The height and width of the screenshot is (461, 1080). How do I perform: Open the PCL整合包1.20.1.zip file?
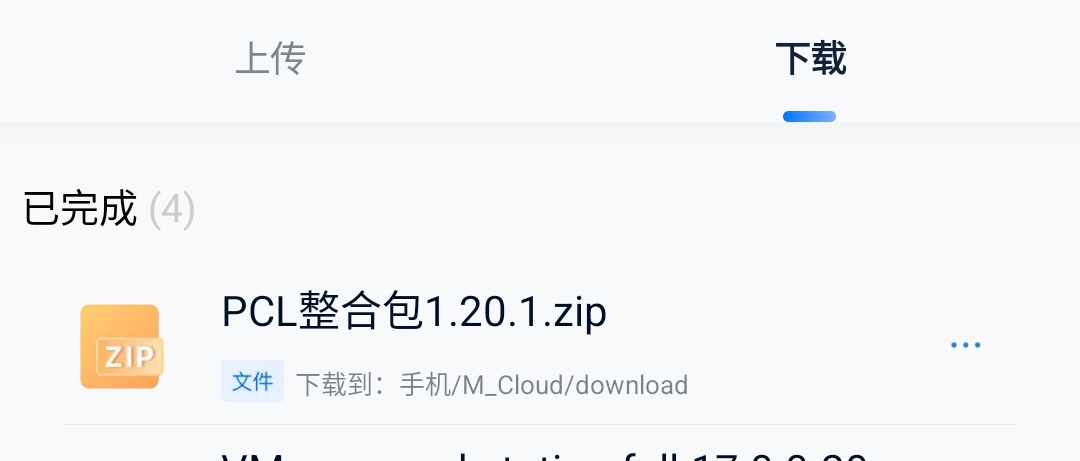(x=414, y=314)
